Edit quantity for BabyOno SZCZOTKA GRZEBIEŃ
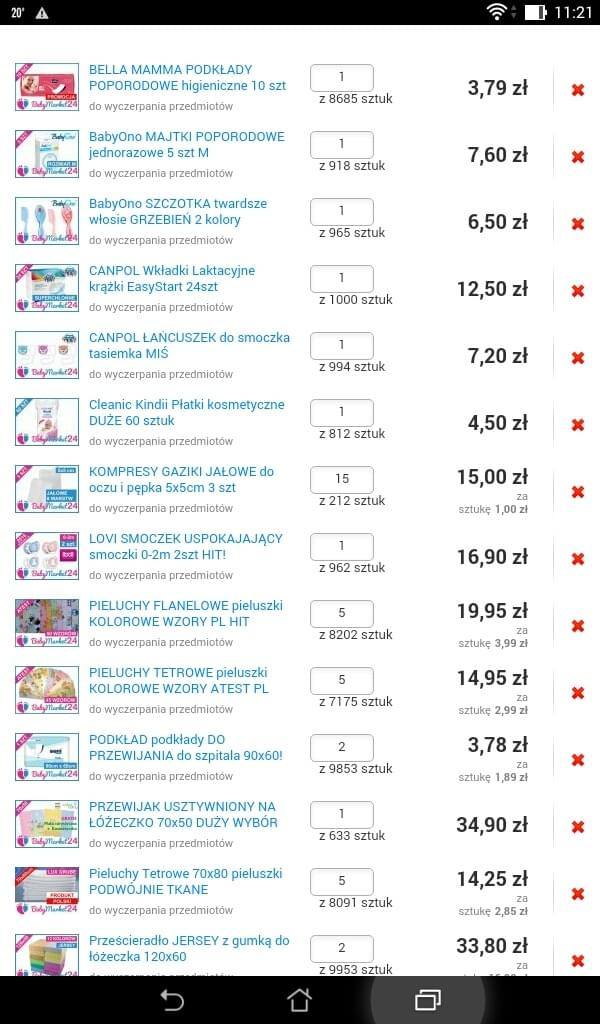 pos(341,211)
